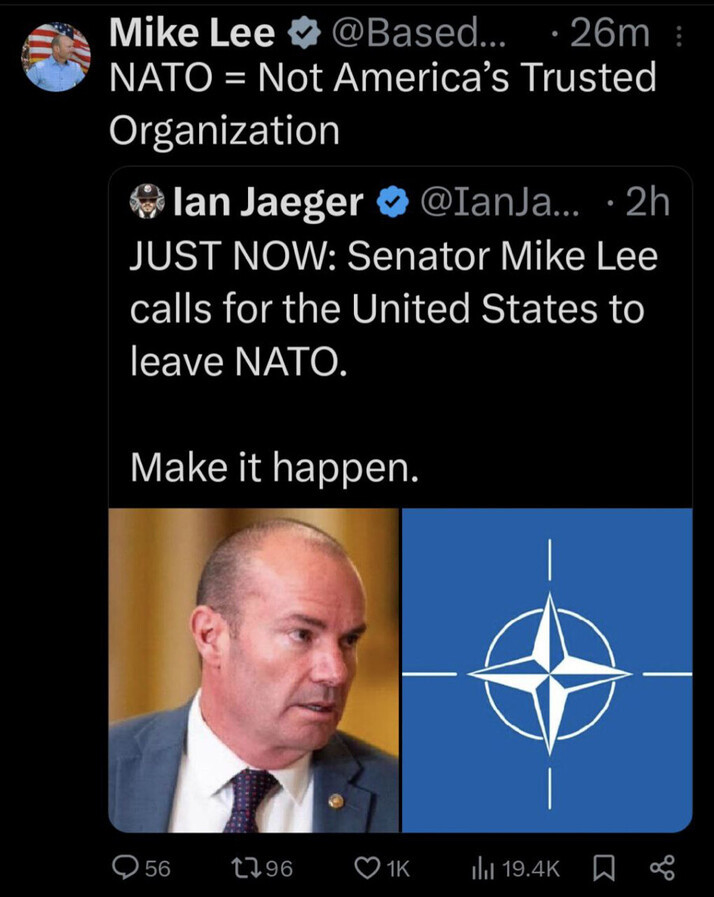Image resolution: width=714 pixels, height=897 pixels.
Task: Share Mike Lee's post
Action: click(x=662, y=868)
